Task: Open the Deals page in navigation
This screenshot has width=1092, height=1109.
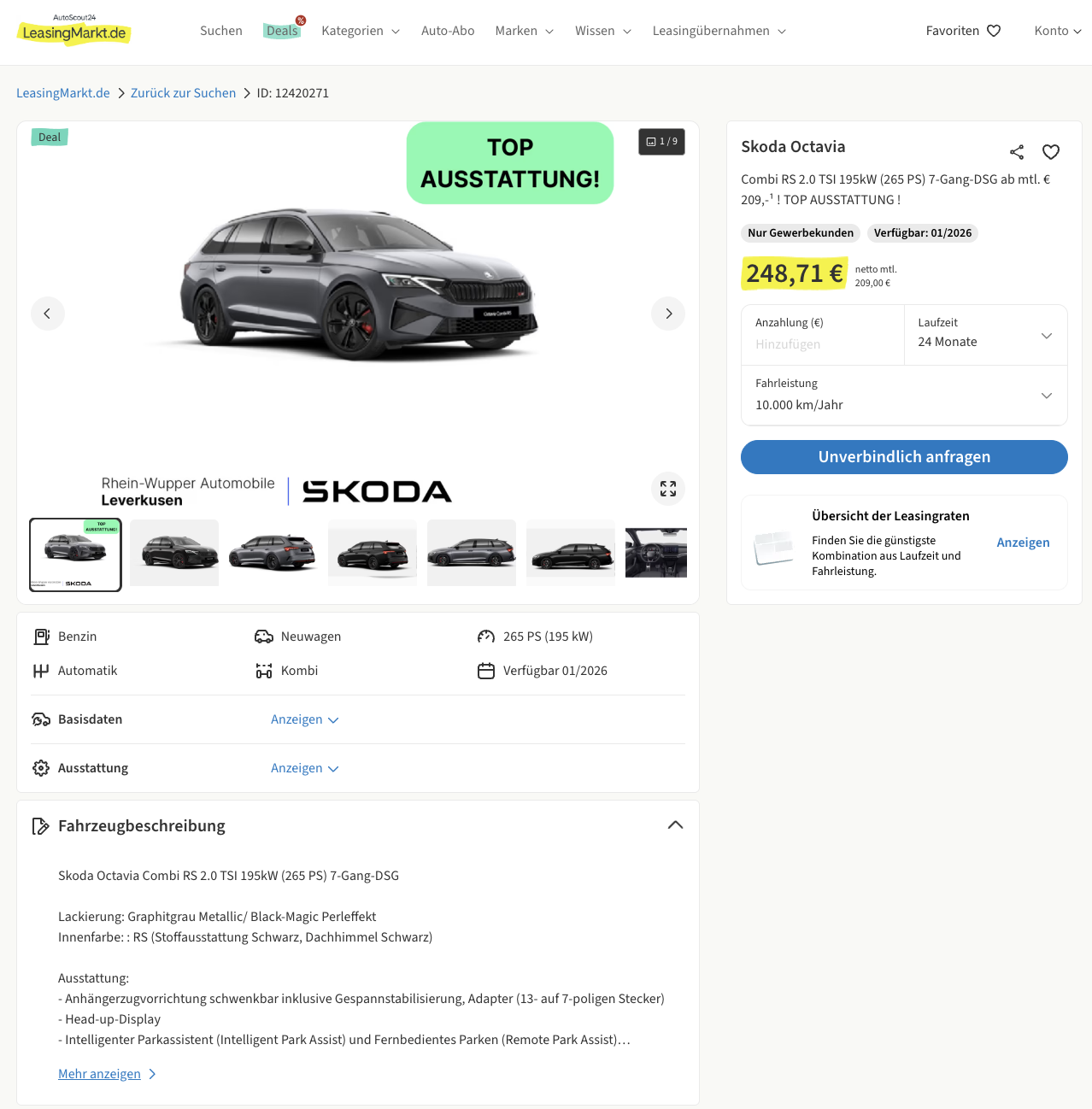Action: click(x=282, y=31)
